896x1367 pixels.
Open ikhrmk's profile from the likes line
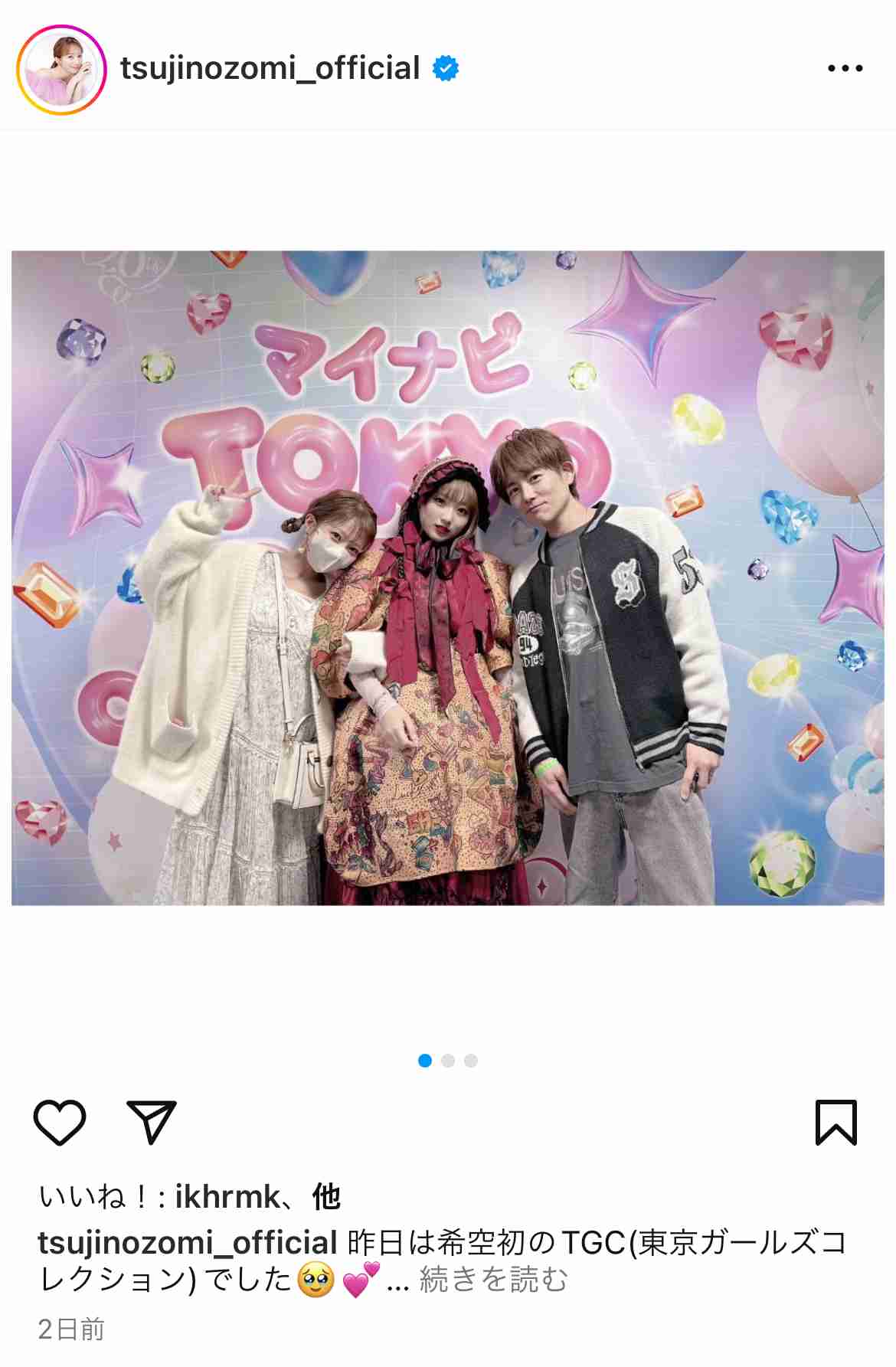(227, 1197)
